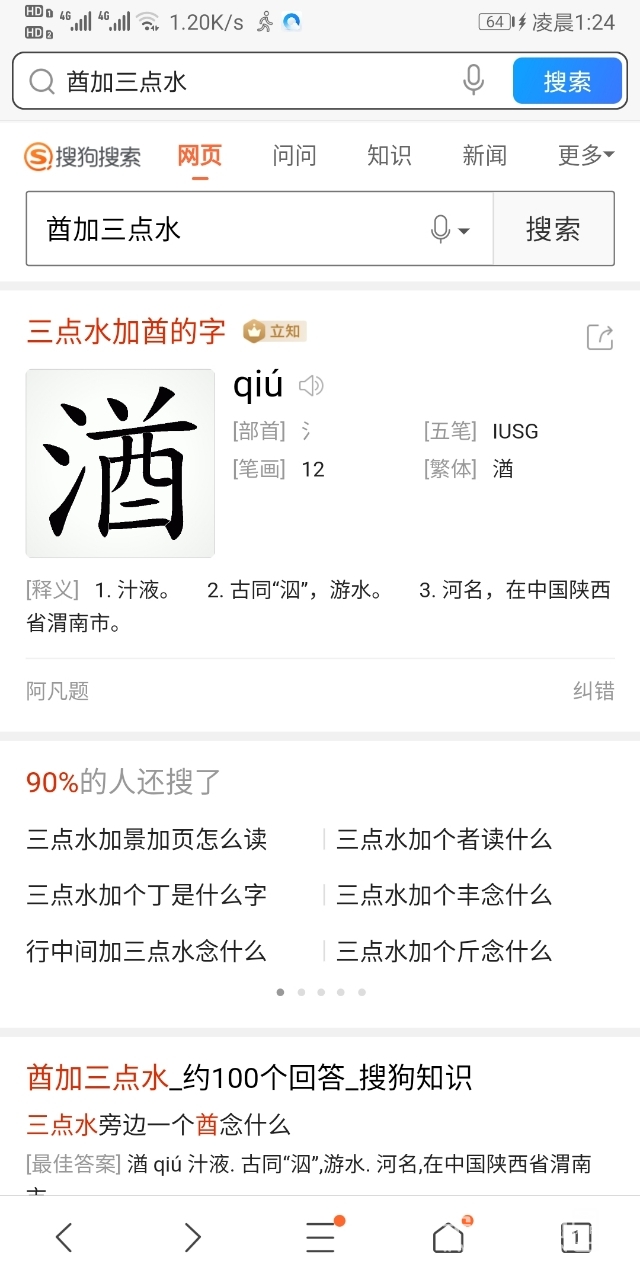
Task: Switch to the 知识 tab
Action: coord(388,156)
